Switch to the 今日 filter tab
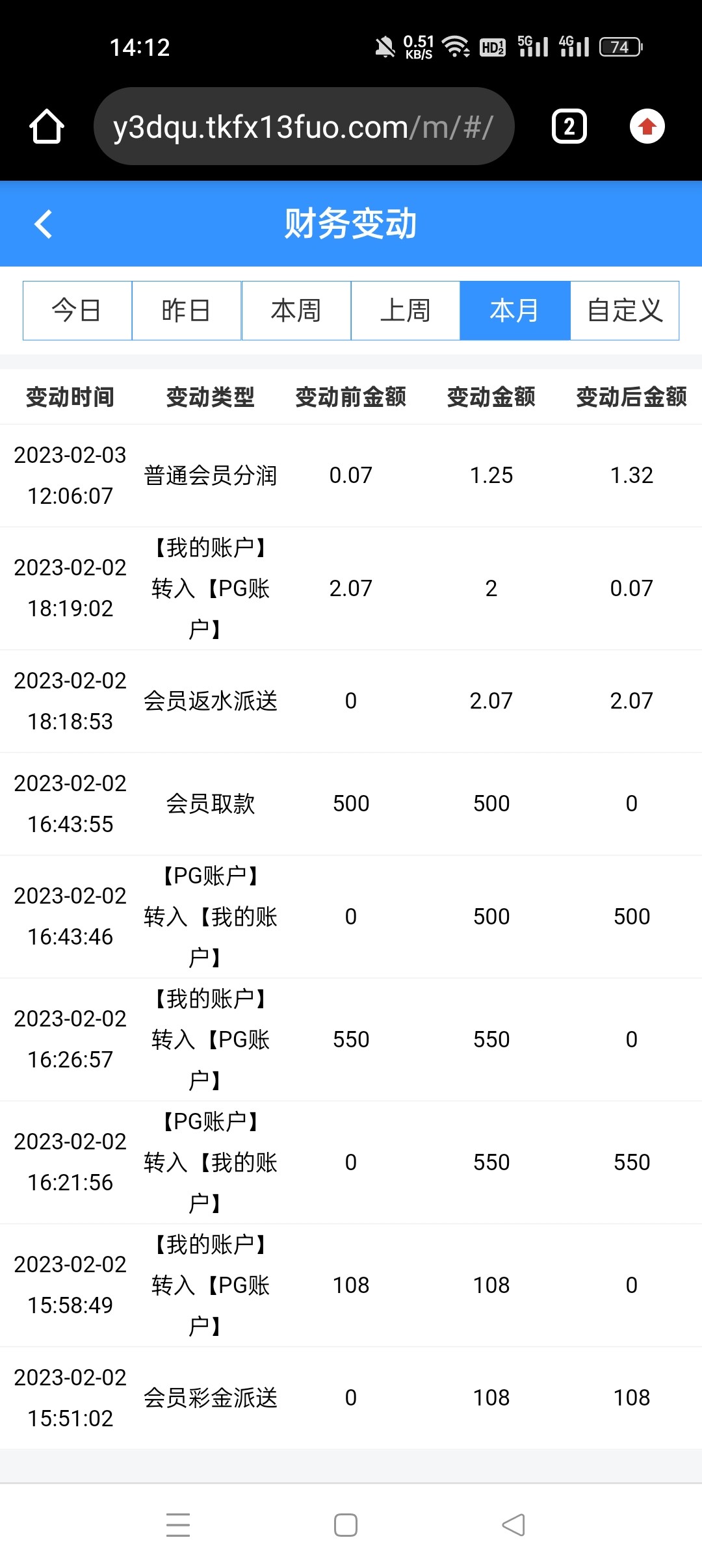This screenshot has width=702, height=1568. (x=77, y=311)
